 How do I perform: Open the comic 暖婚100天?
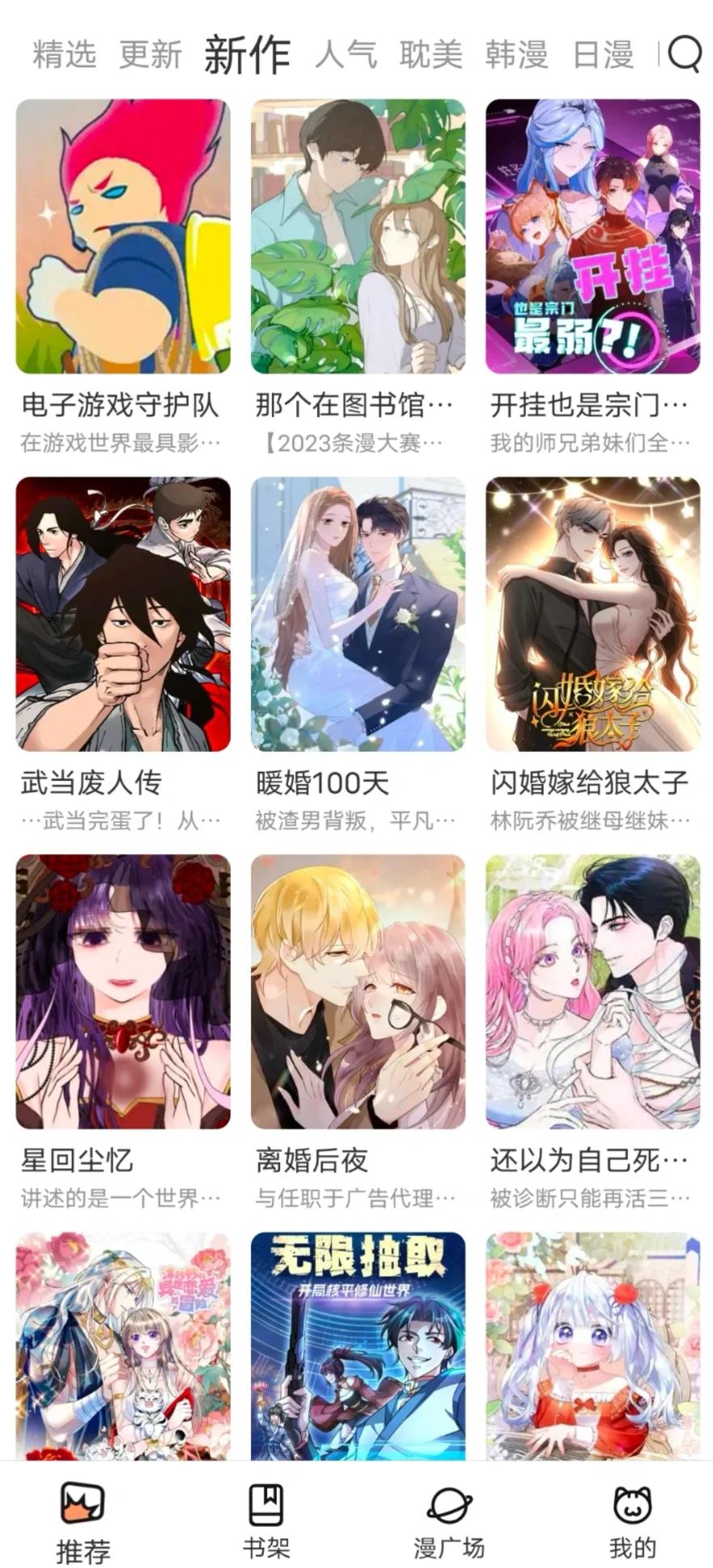[x=358, y=614]
